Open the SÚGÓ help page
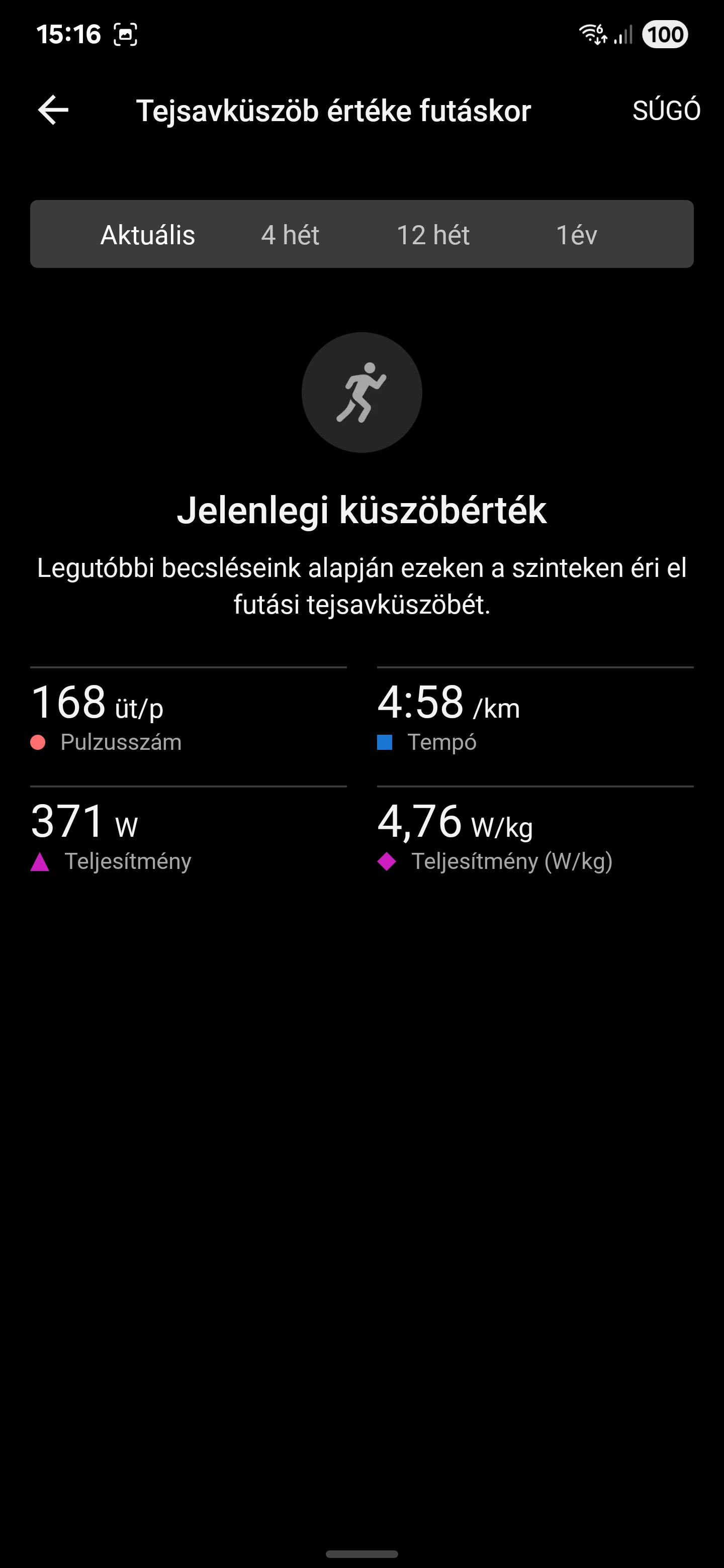 click(666, 111)
